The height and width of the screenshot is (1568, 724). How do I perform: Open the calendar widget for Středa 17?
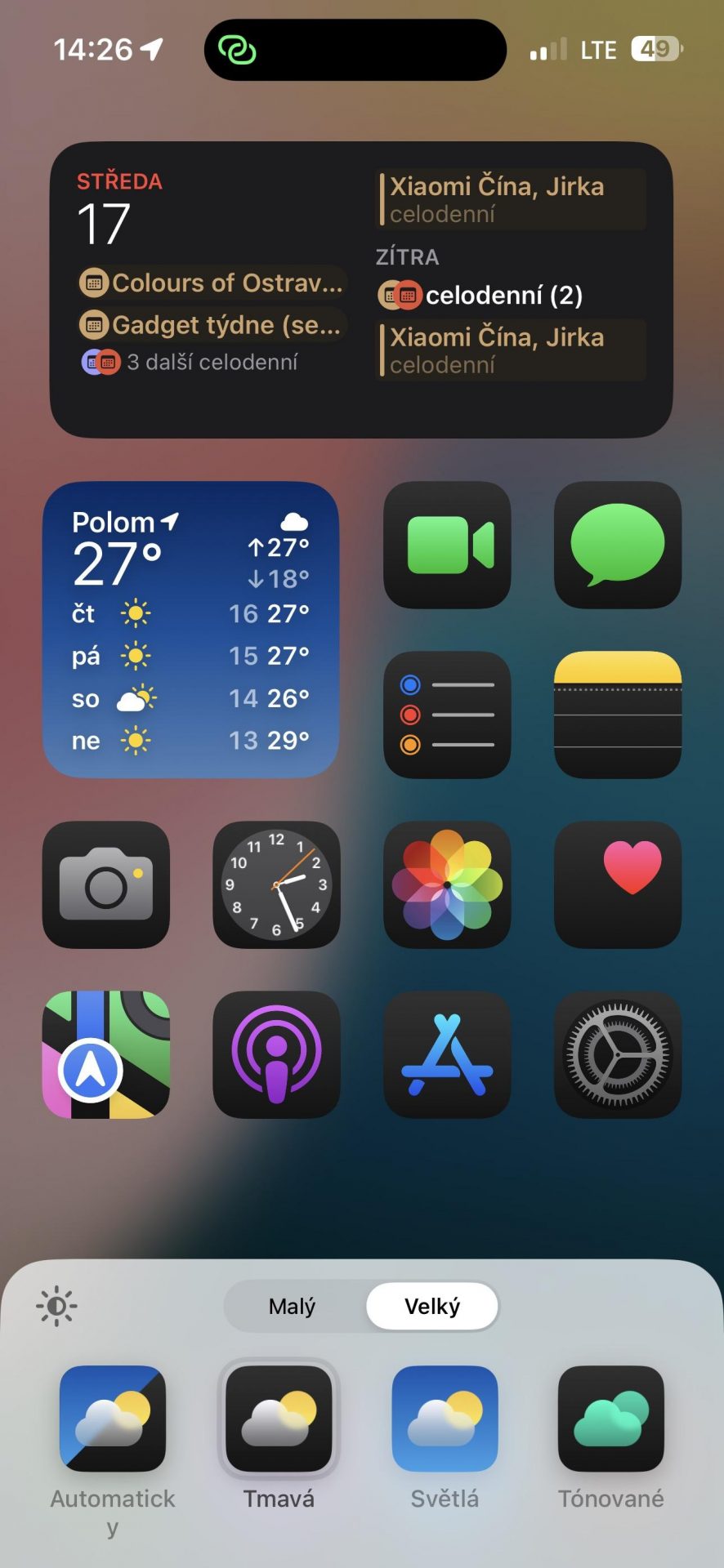click(361, 290)
